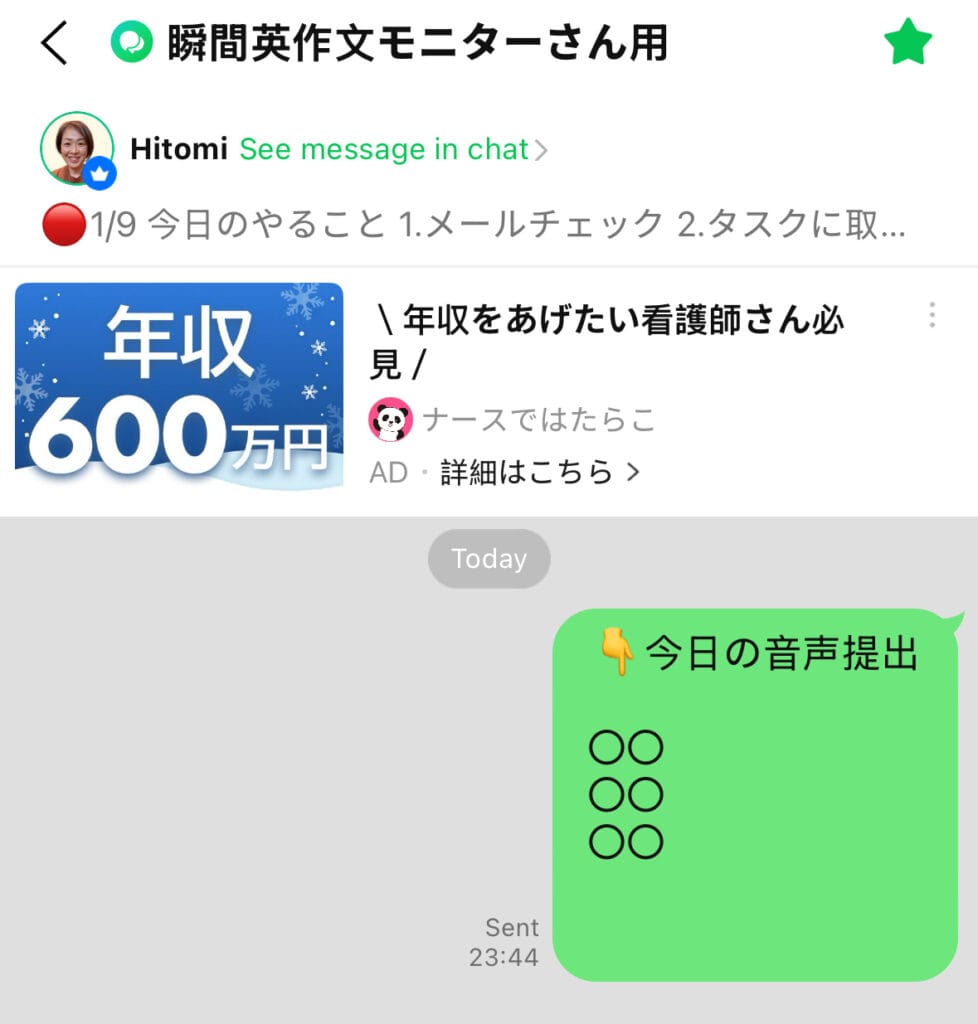Tap the green star icon
978x1024 pixels.
(907, 44)
